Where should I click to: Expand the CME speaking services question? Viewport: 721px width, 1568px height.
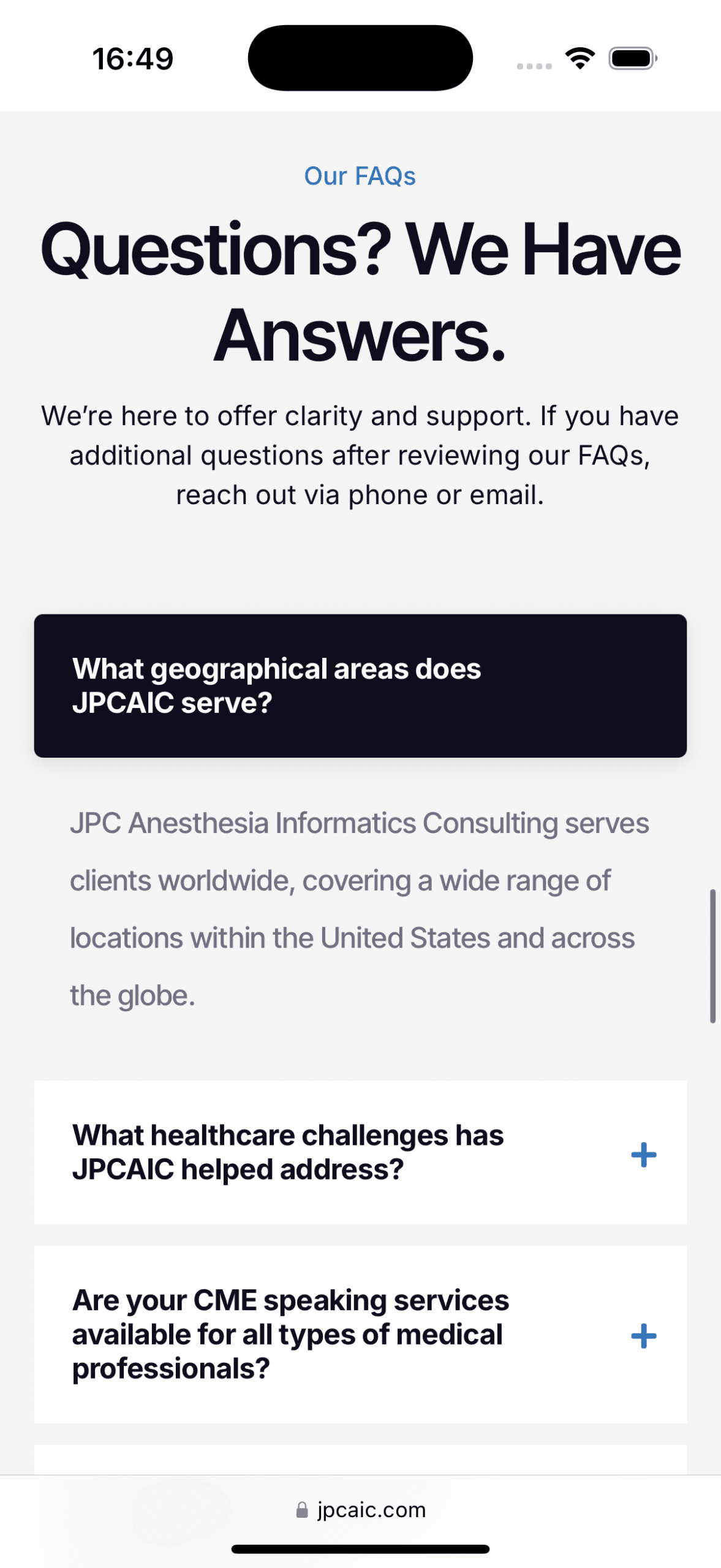tap(643, 1335)
